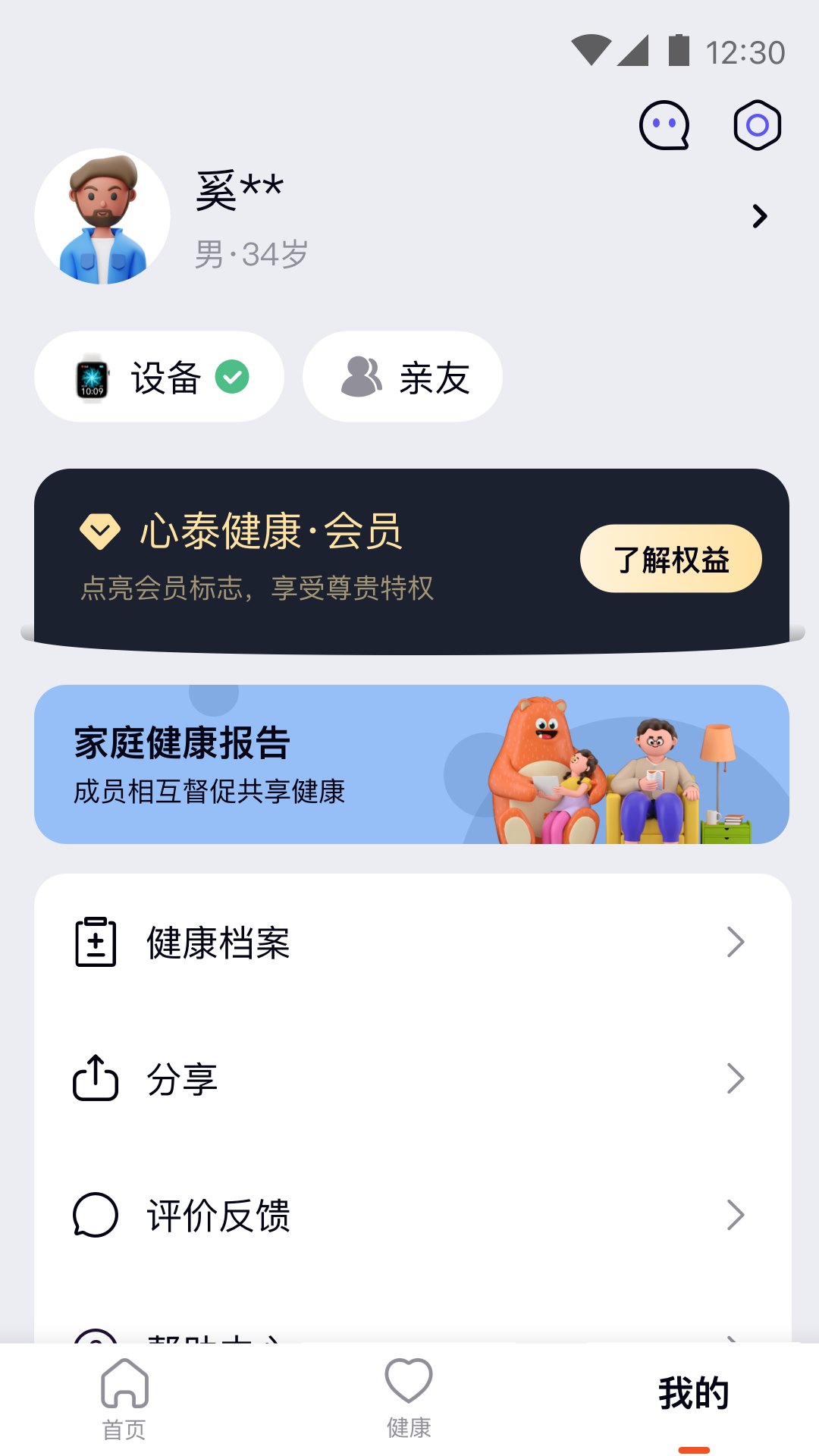Click the green verified check on 设备
Viewport: 819px width, 1456px height.
(232, 375)
